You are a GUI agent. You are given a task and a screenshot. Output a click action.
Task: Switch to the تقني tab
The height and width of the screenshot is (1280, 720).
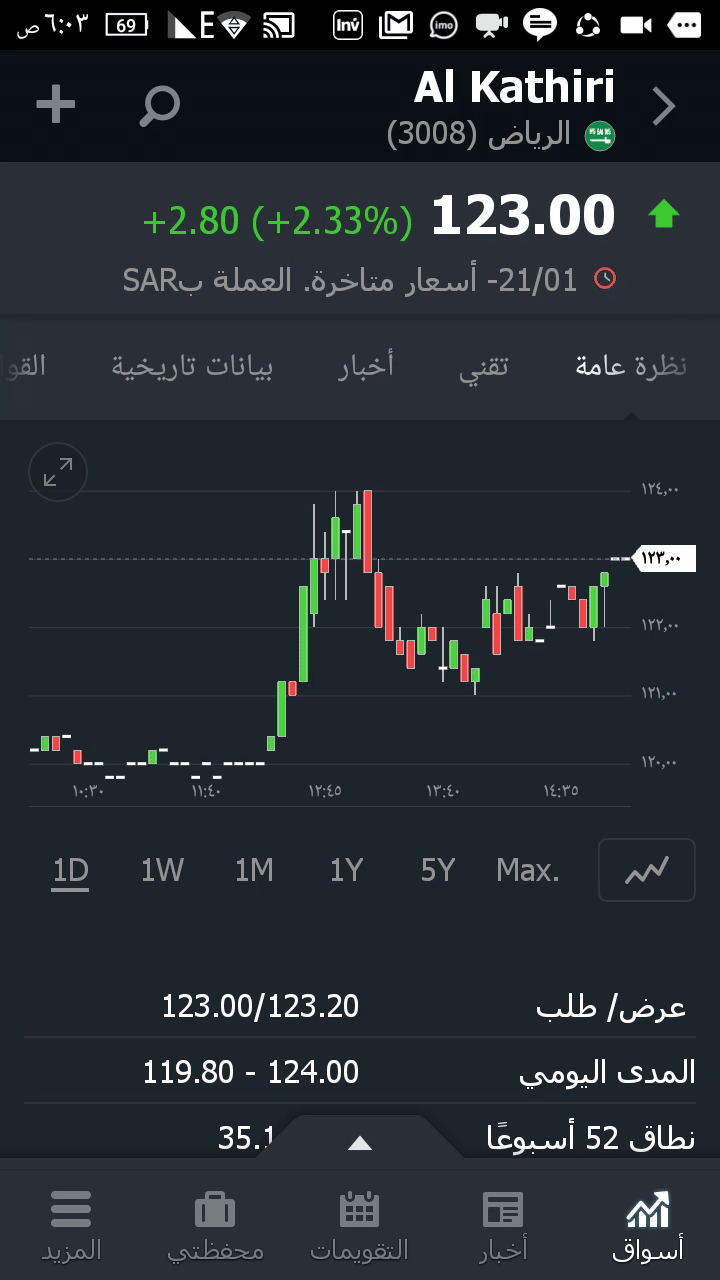coord(484,366)
